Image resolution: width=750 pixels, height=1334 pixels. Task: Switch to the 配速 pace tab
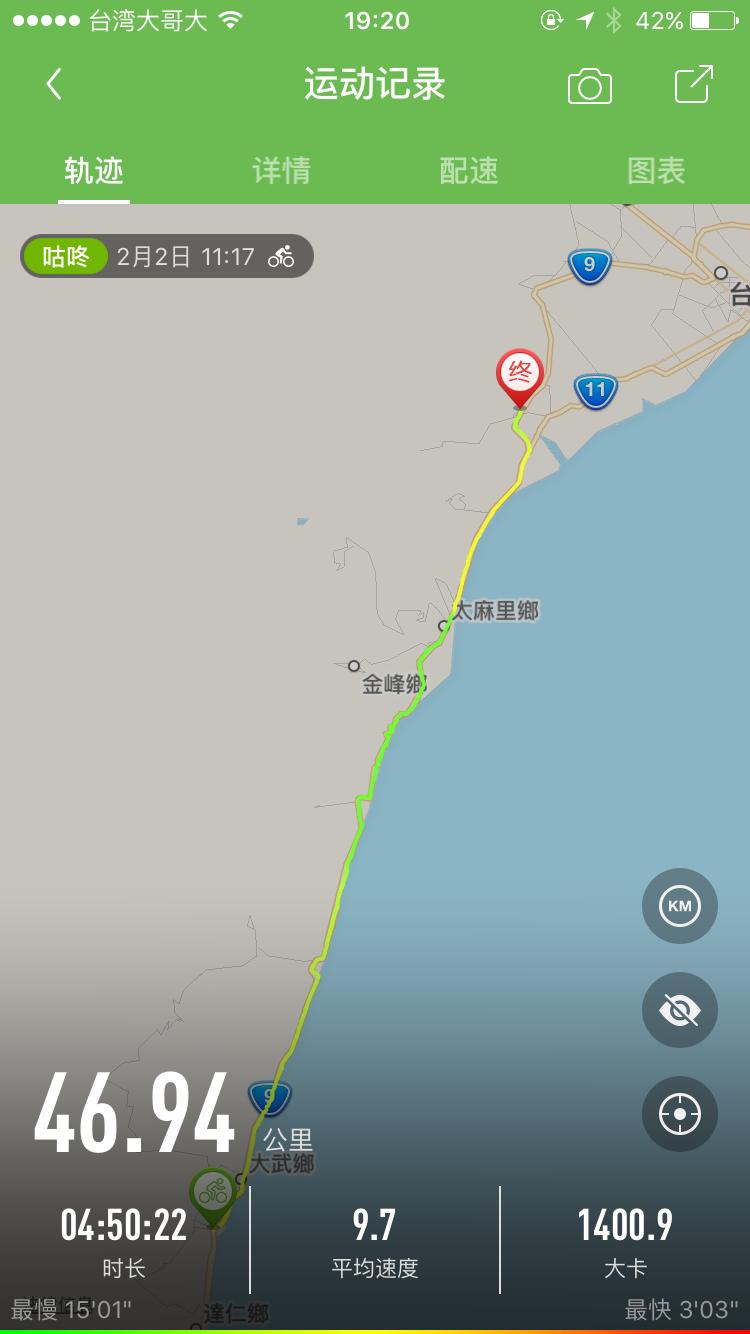(x=468, y=171)
